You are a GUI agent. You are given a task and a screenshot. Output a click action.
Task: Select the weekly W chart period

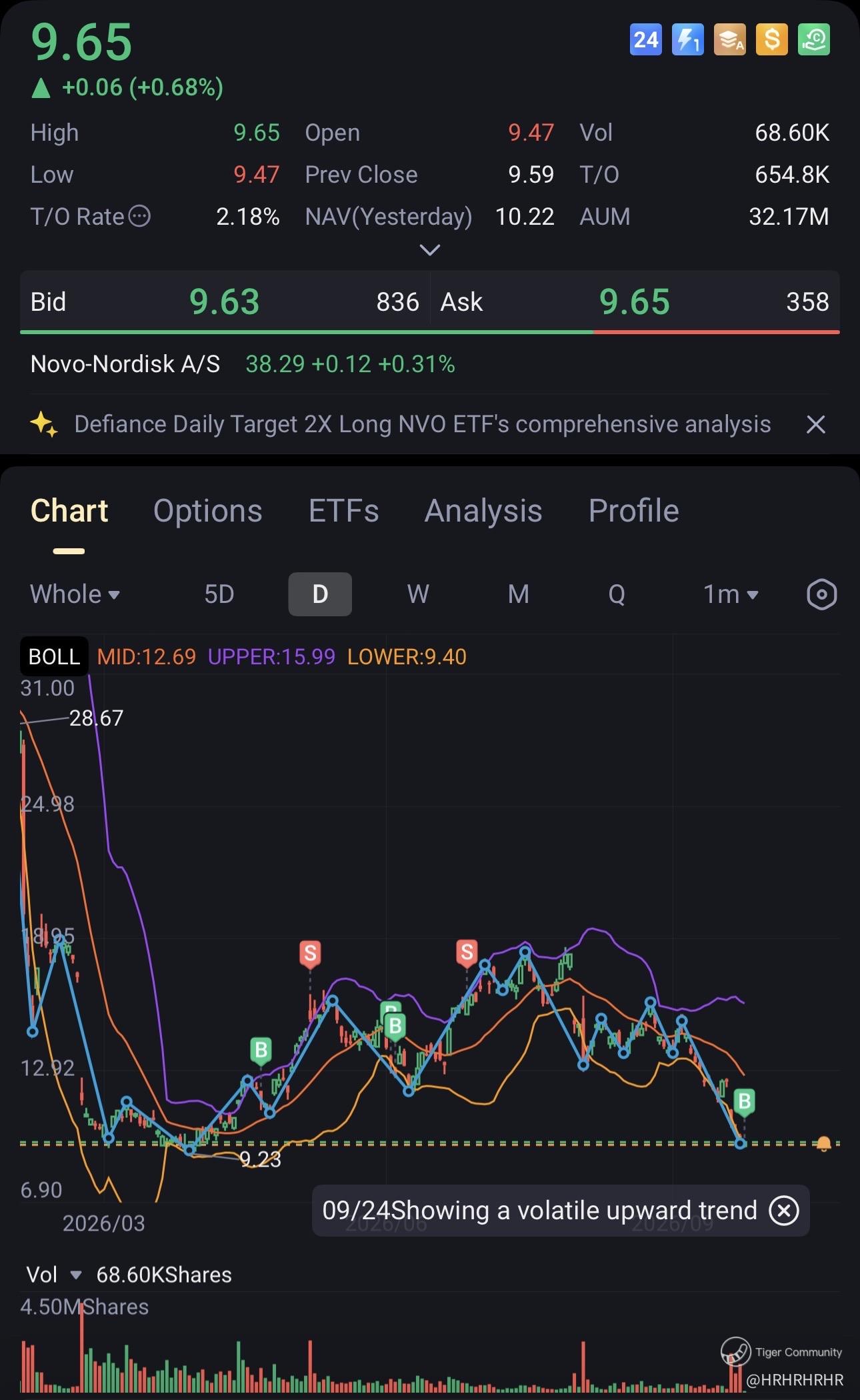[418, 594]
